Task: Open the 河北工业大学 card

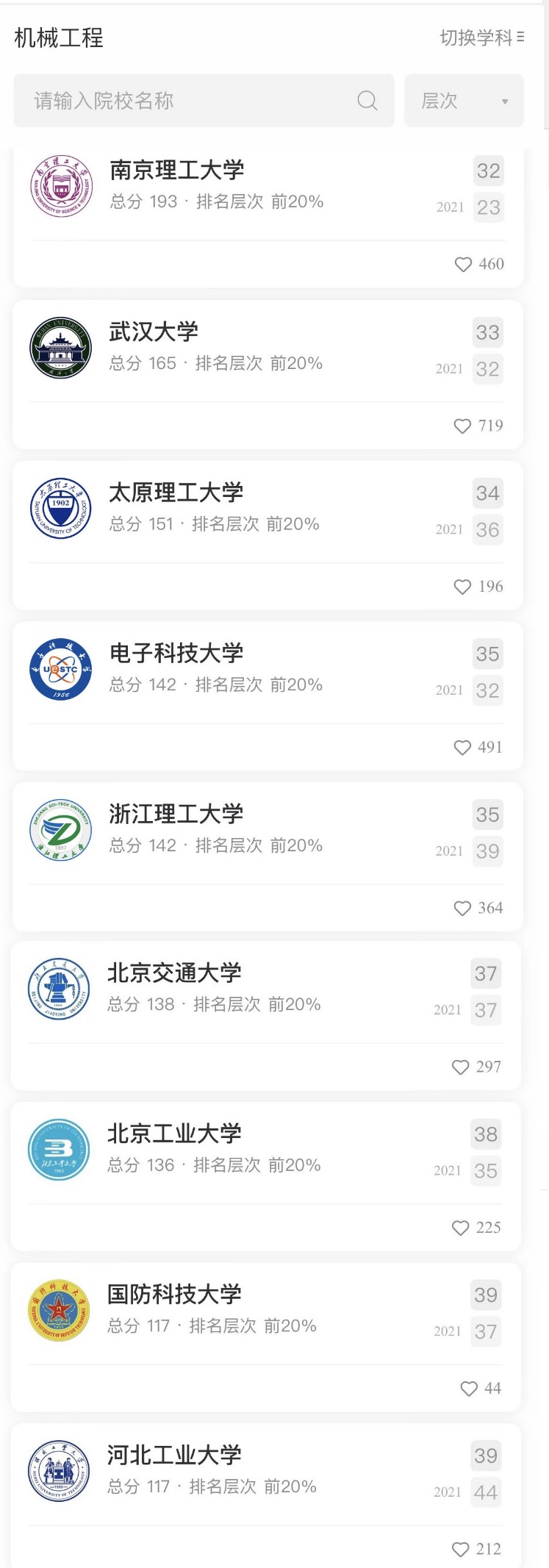Action: (x=174, y=1456)
